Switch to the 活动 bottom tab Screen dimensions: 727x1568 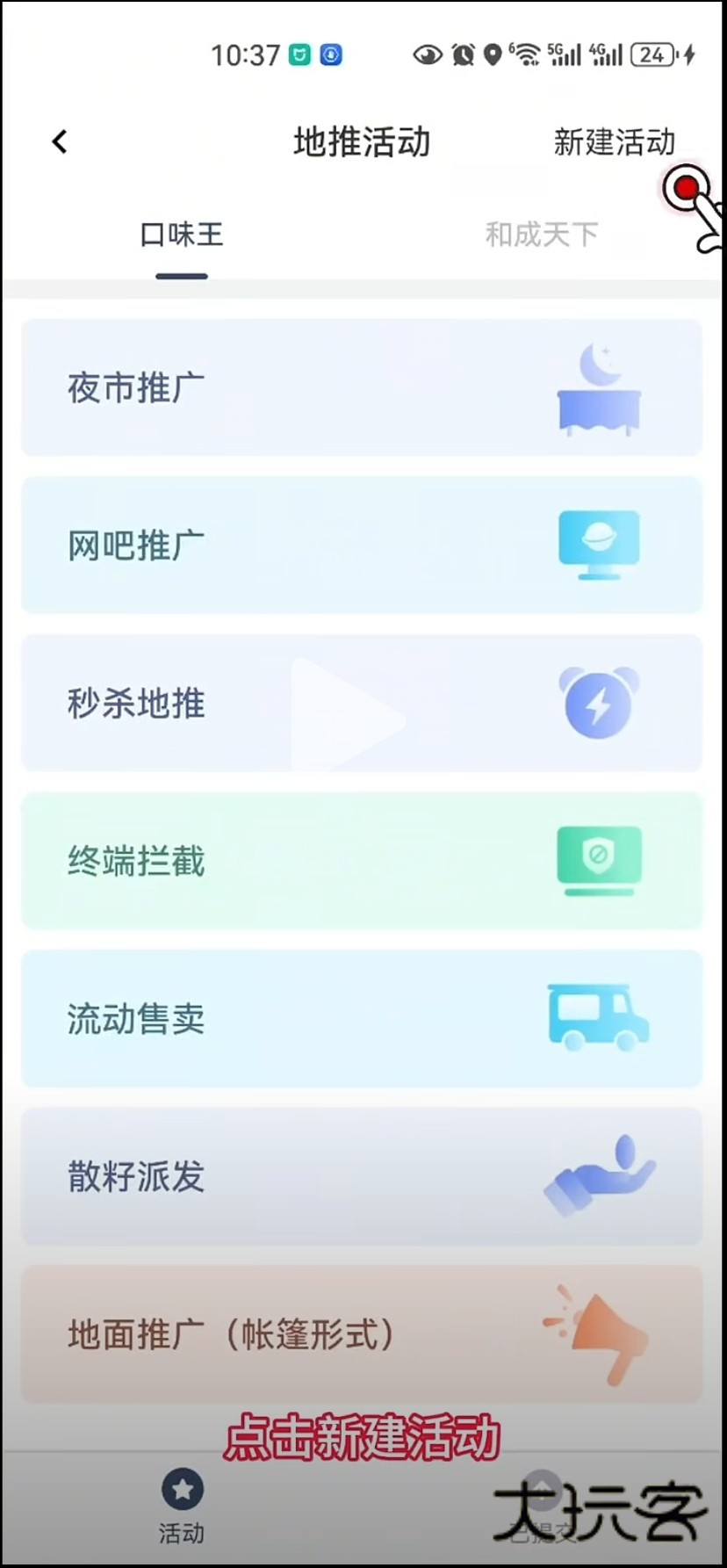point(182,1504)
